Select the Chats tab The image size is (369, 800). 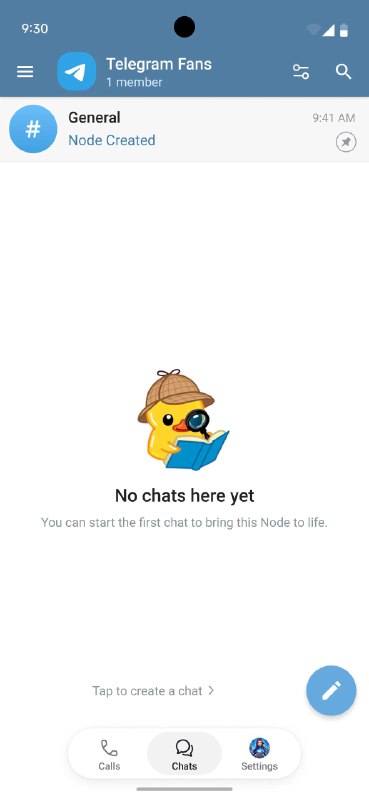click(184, 755)
